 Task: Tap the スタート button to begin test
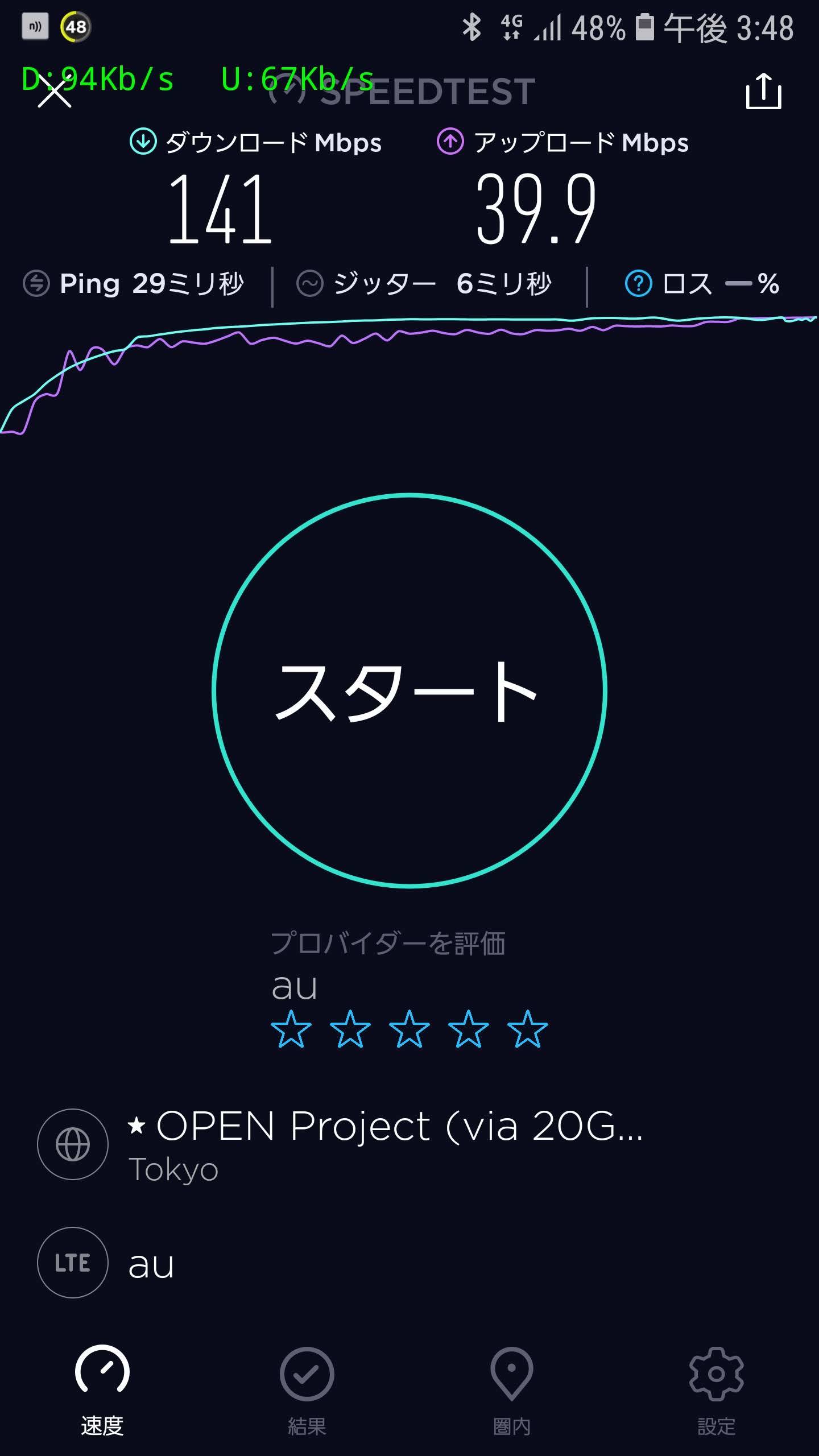click(409, 690)
